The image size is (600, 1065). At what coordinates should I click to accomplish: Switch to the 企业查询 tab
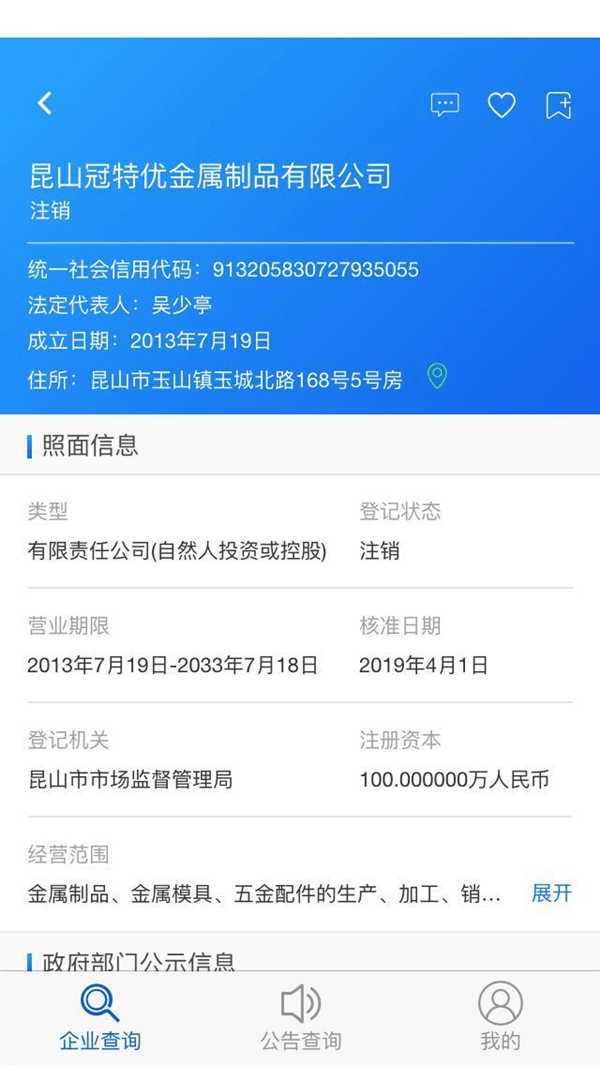[x=100, y=1017]
